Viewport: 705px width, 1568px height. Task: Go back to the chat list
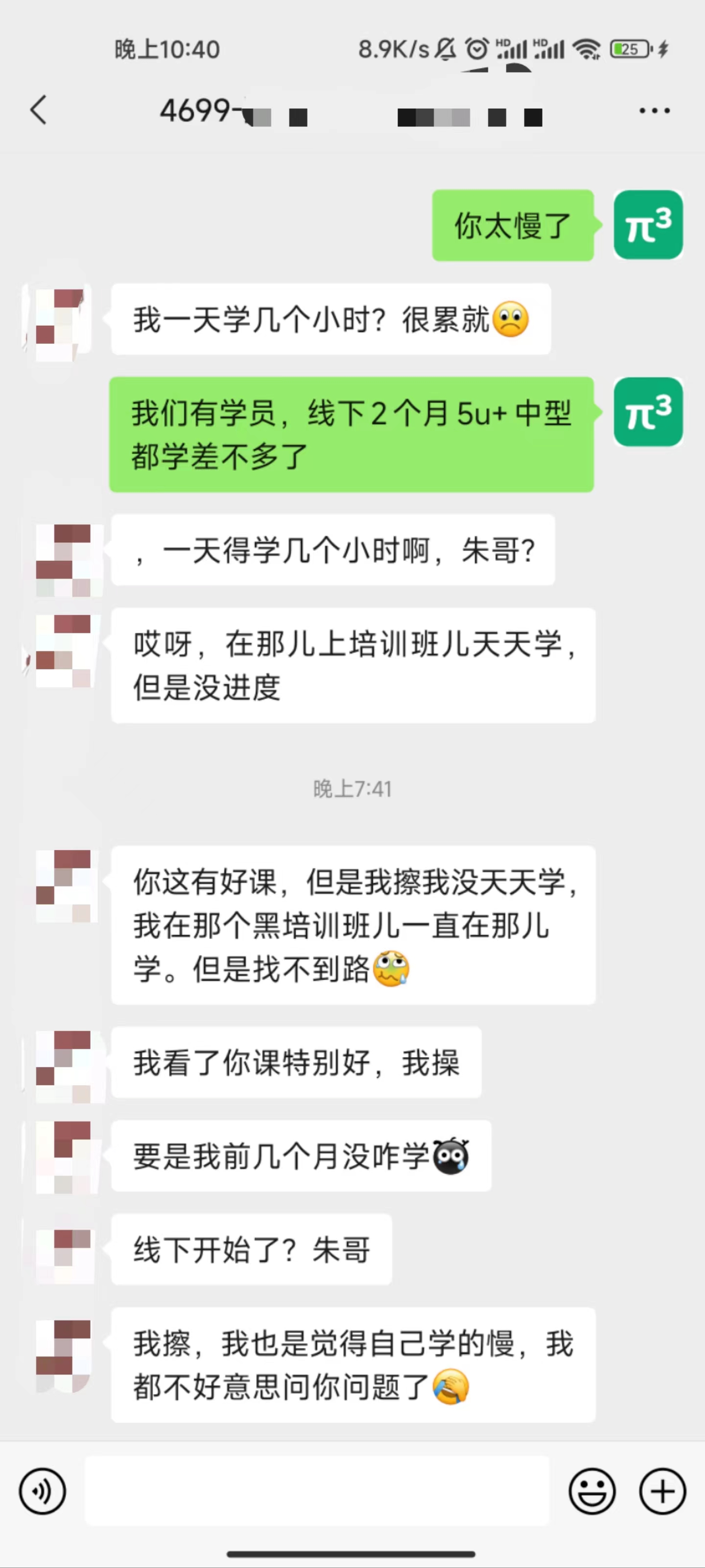(38, 110)
